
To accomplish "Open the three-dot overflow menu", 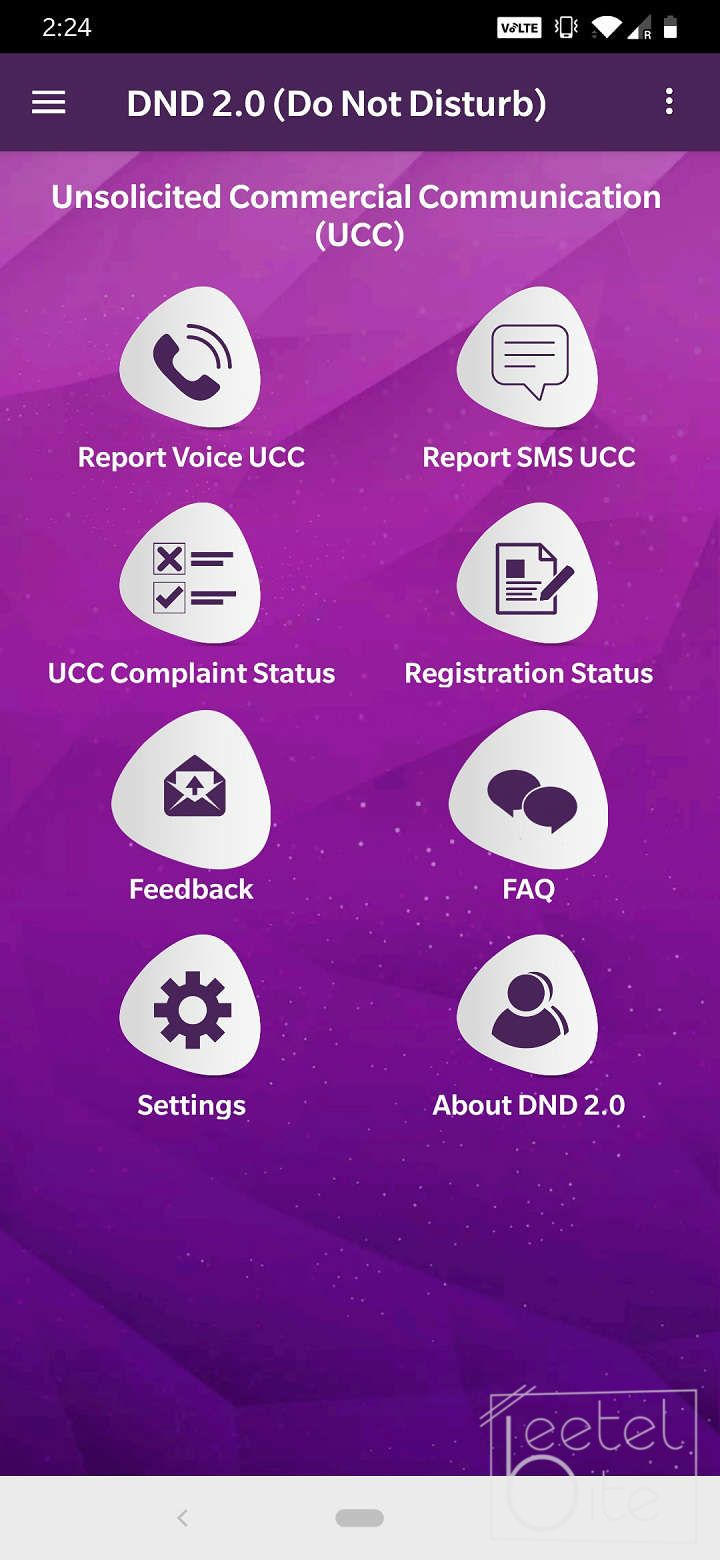I will (669, 102).
